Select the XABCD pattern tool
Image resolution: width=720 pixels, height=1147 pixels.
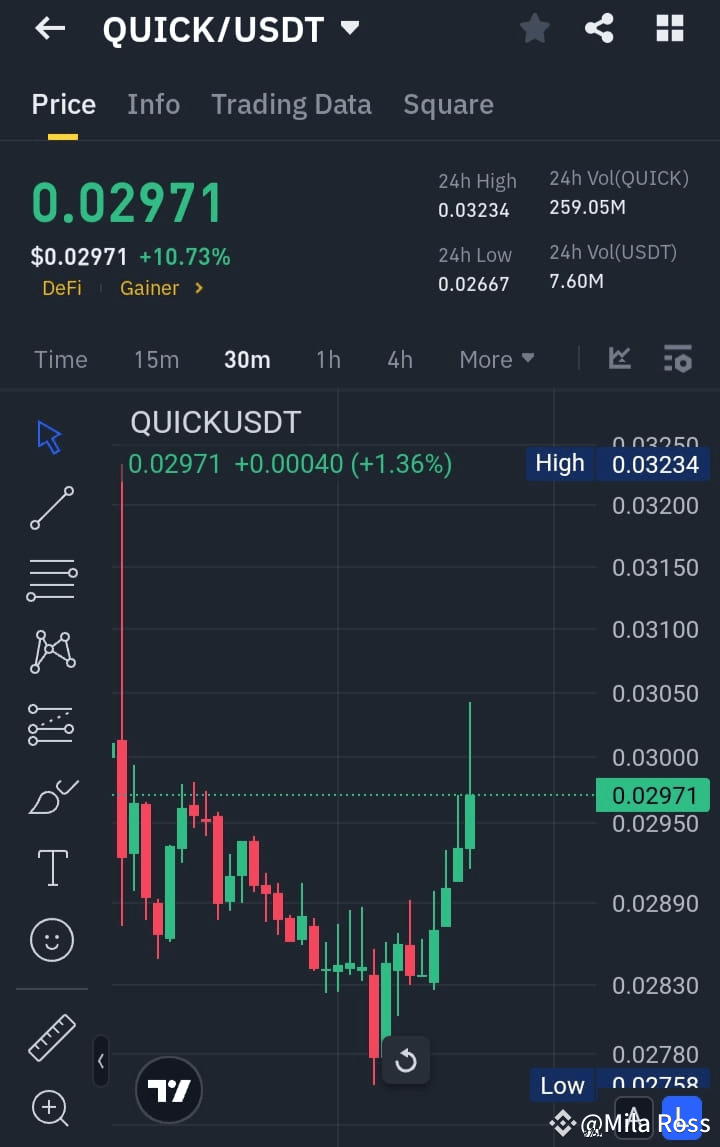point(50,652)
